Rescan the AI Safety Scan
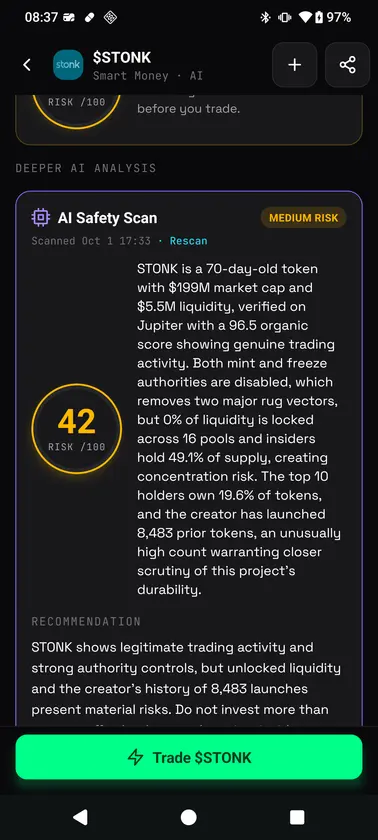378x840 pixels. tap(188, 241)
